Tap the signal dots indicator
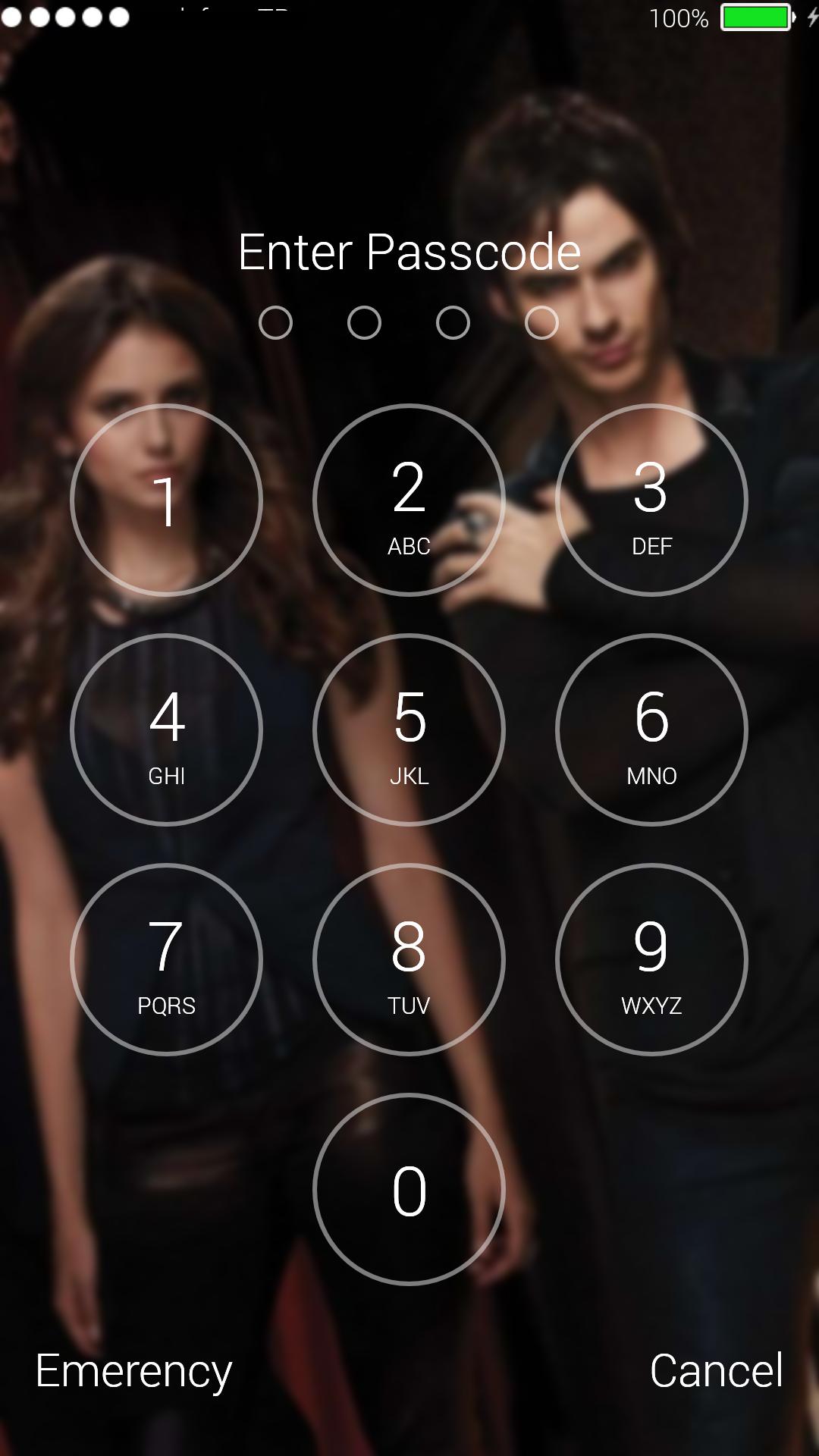The width and height of the screenshot is (819, 1456). [x=64, y=15]
